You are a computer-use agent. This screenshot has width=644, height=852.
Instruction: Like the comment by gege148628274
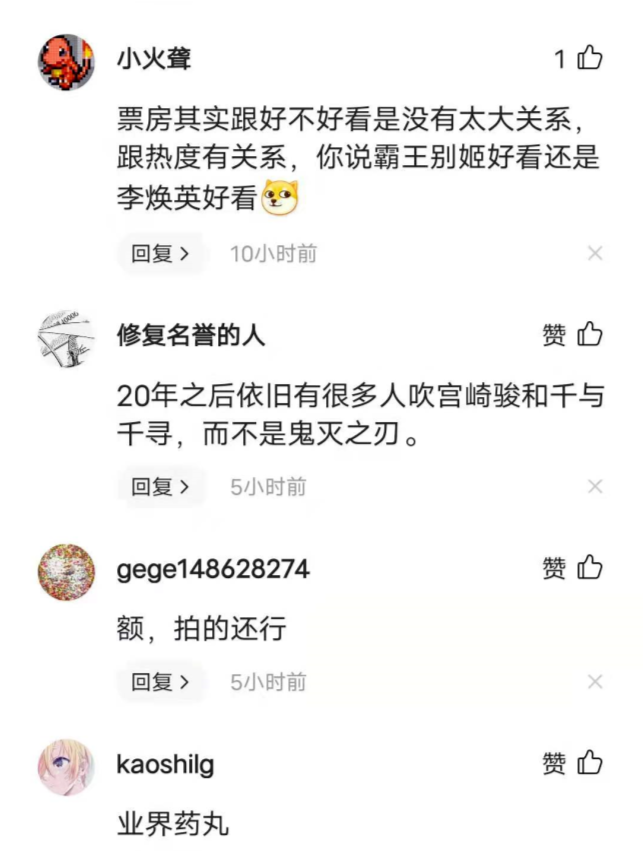coord(590,569)
